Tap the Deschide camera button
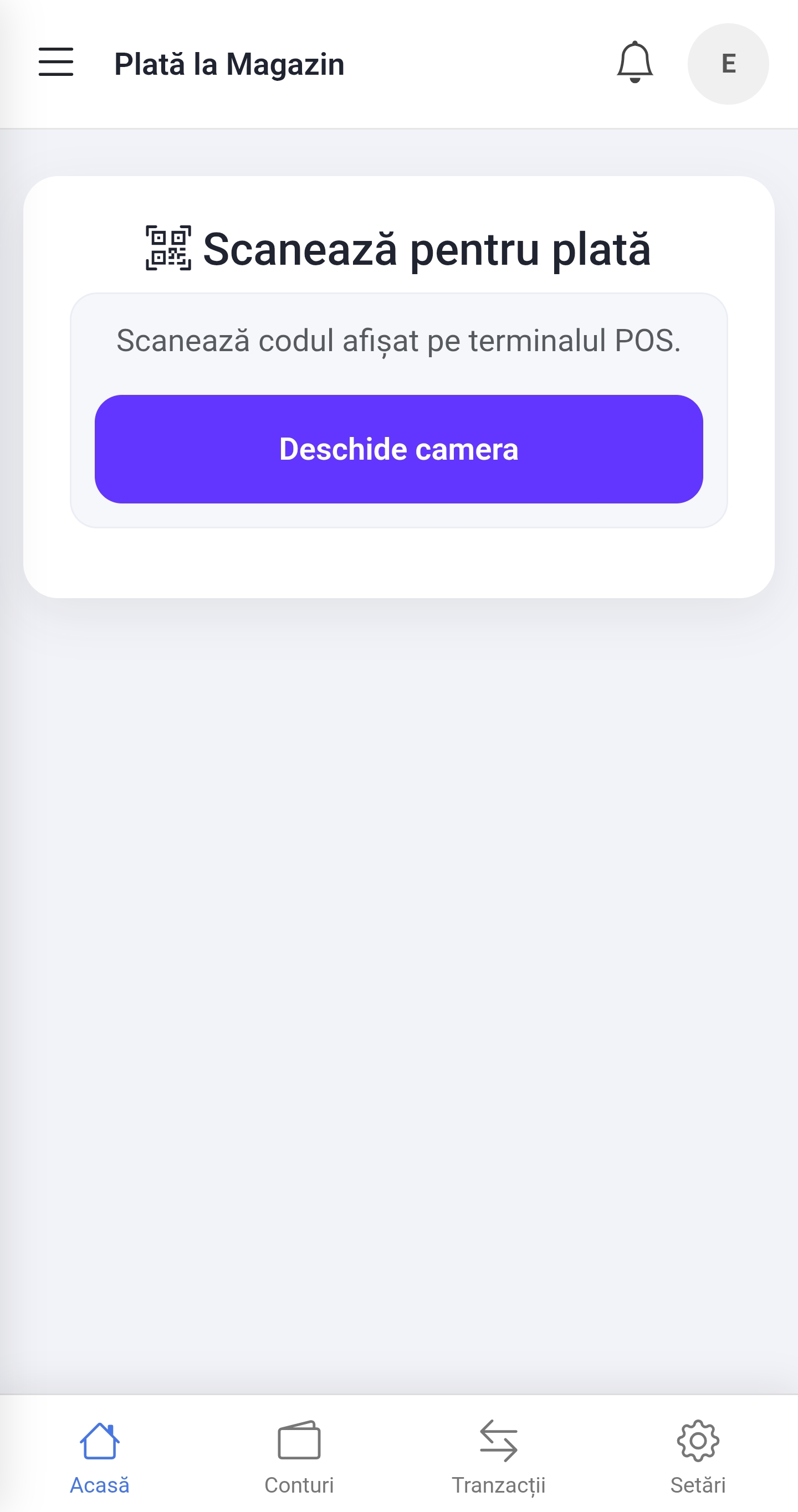The image size is (798, 1512). (x=398, y=449)
